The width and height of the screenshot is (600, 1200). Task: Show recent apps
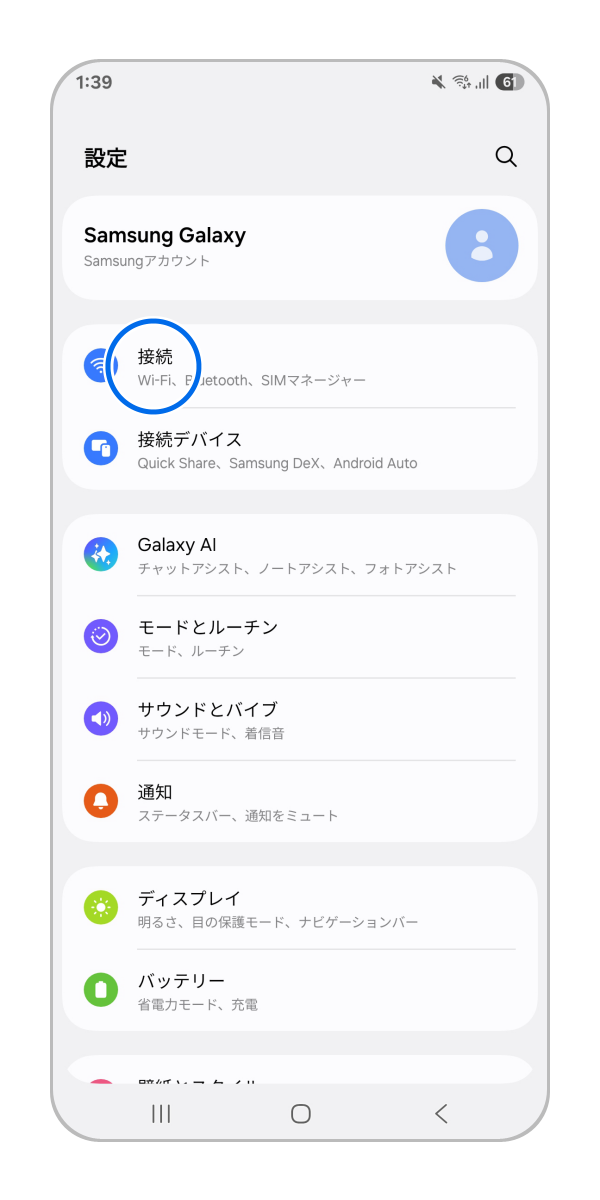(x=161, y=1113)
